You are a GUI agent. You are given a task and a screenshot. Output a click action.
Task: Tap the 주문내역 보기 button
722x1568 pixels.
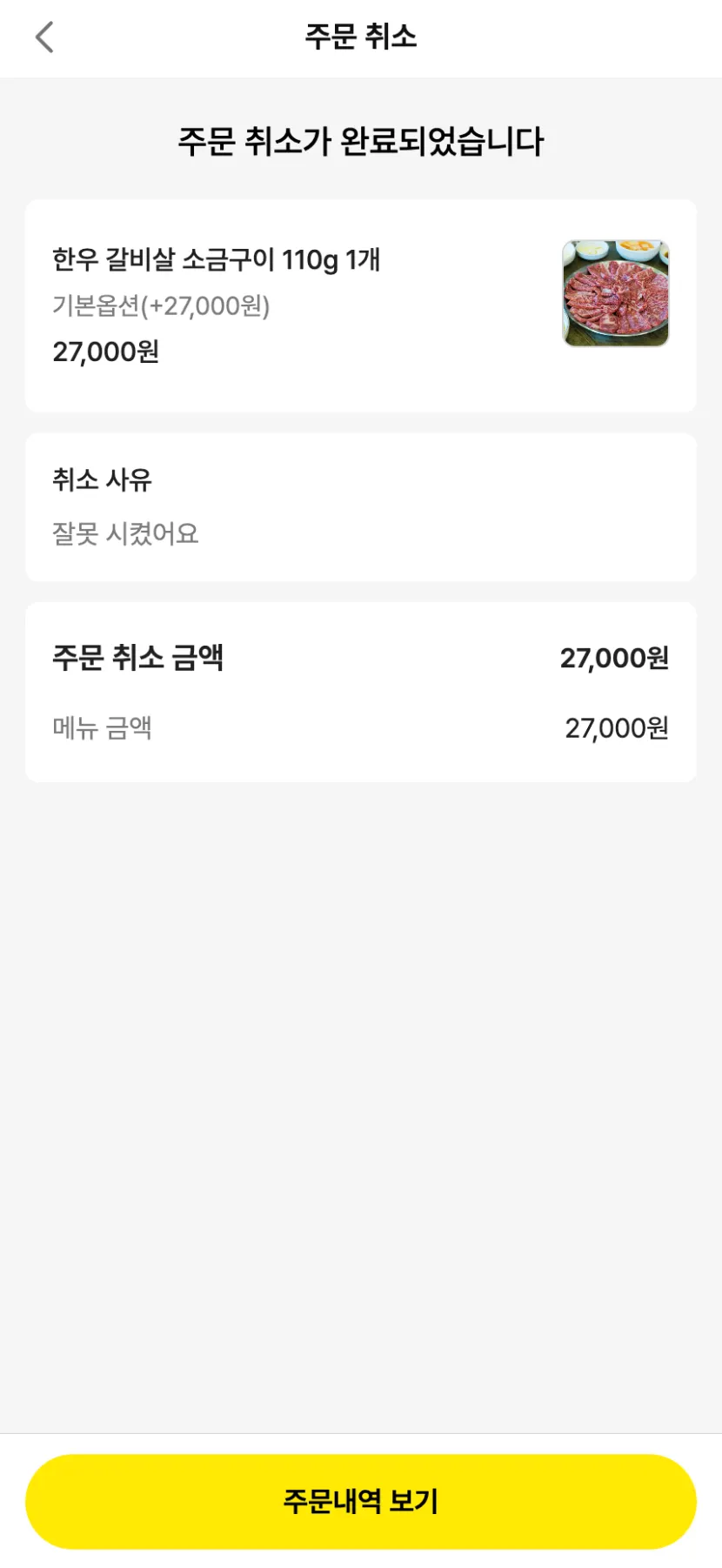[x=361, y=1500]
